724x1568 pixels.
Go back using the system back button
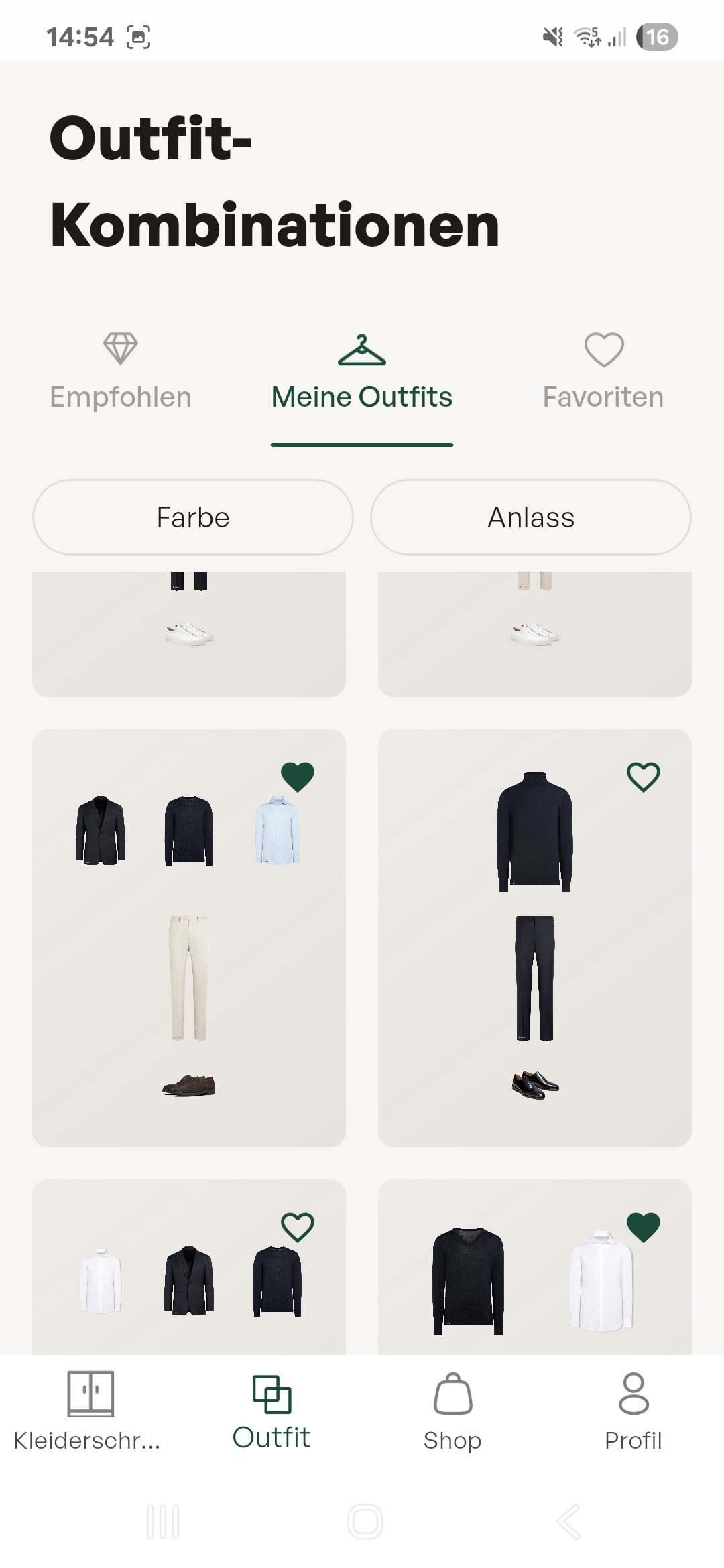(568, 1521)
